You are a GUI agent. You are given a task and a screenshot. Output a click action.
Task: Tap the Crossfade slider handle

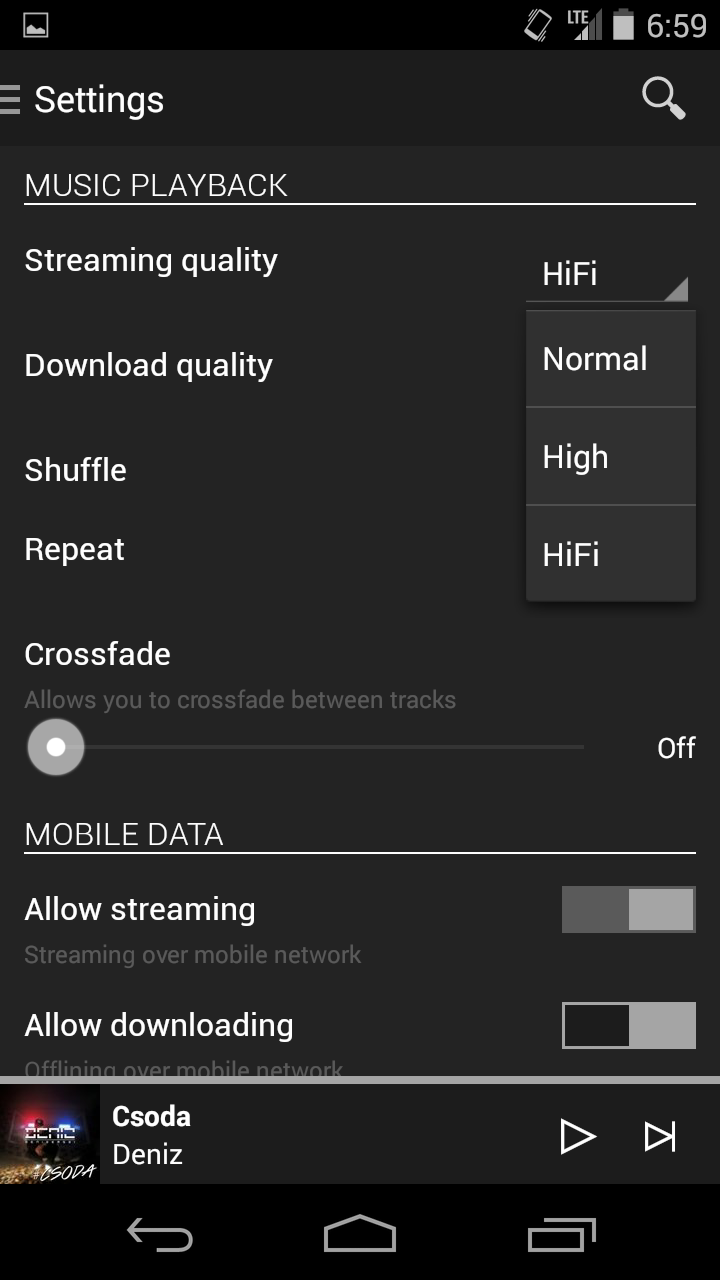[56, 747]
